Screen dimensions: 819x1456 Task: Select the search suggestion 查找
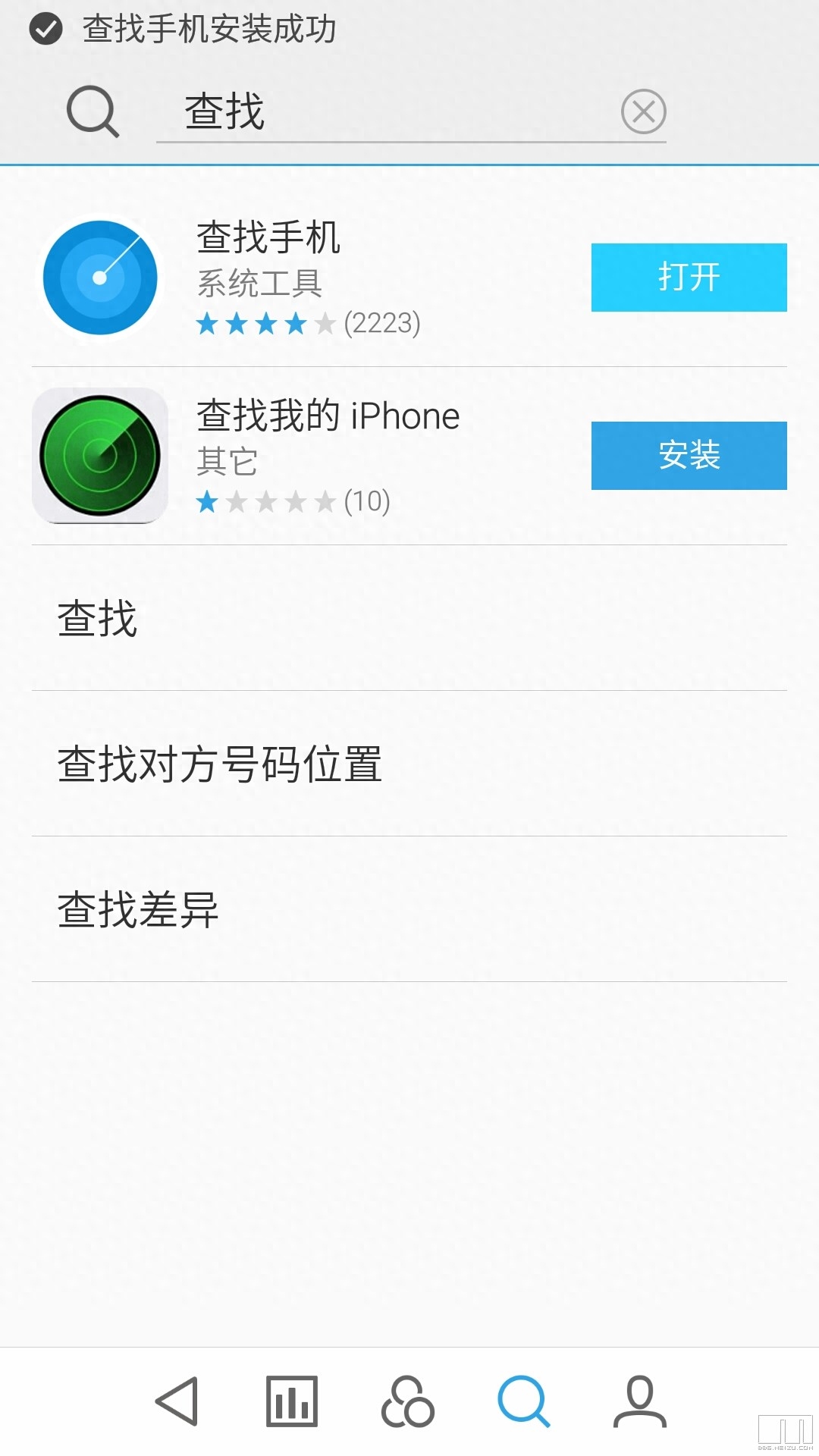click(409, 618)
